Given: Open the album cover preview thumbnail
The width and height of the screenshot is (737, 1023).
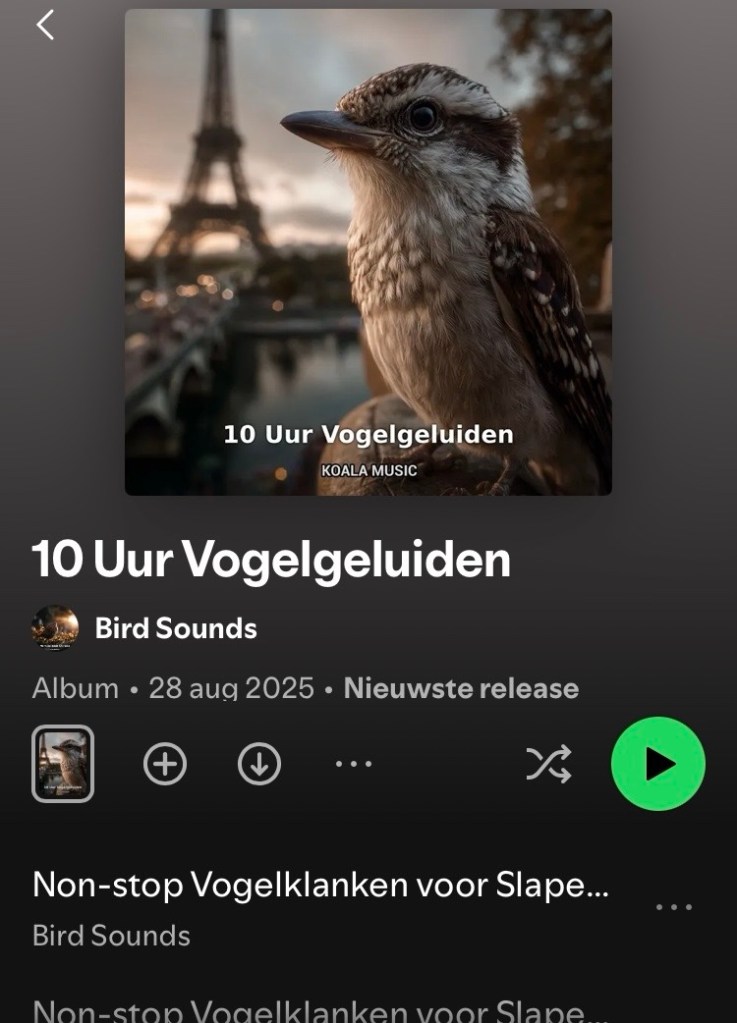Looking at the screenshot, I should tap(63, 764).
